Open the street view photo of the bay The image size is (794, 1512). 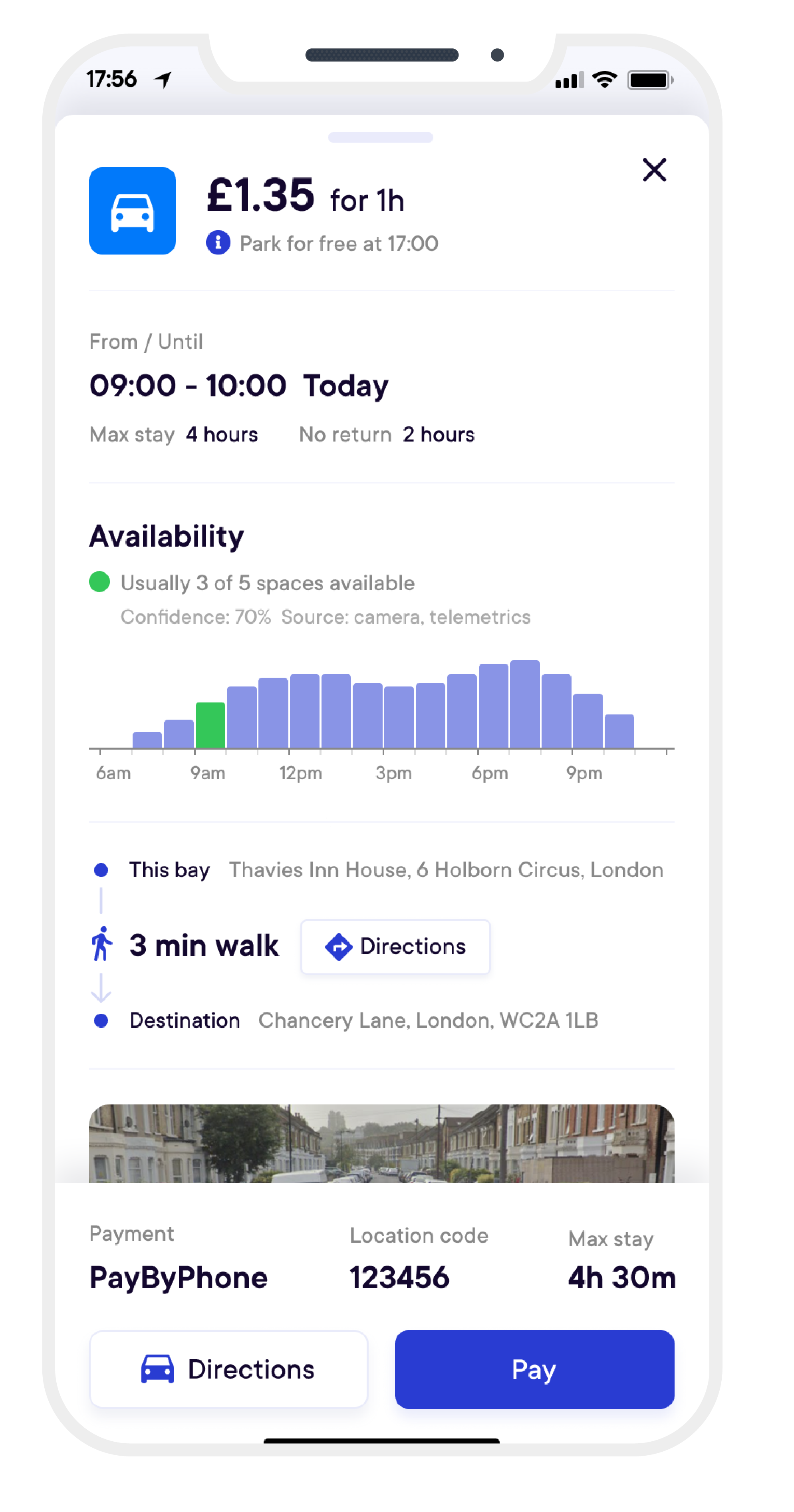[381, 1143]
